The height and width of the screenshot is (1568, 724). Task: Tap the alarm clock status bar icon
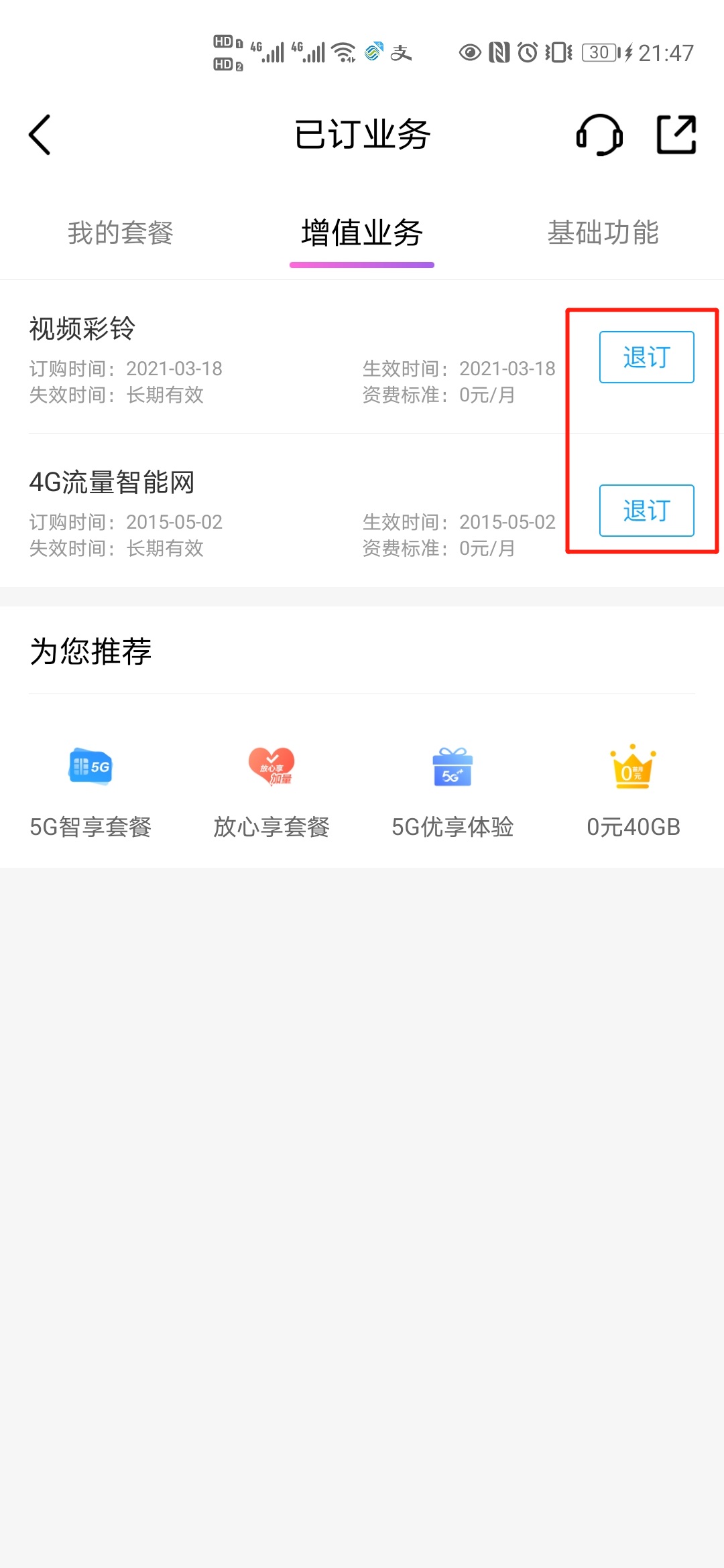pos(528,52)
